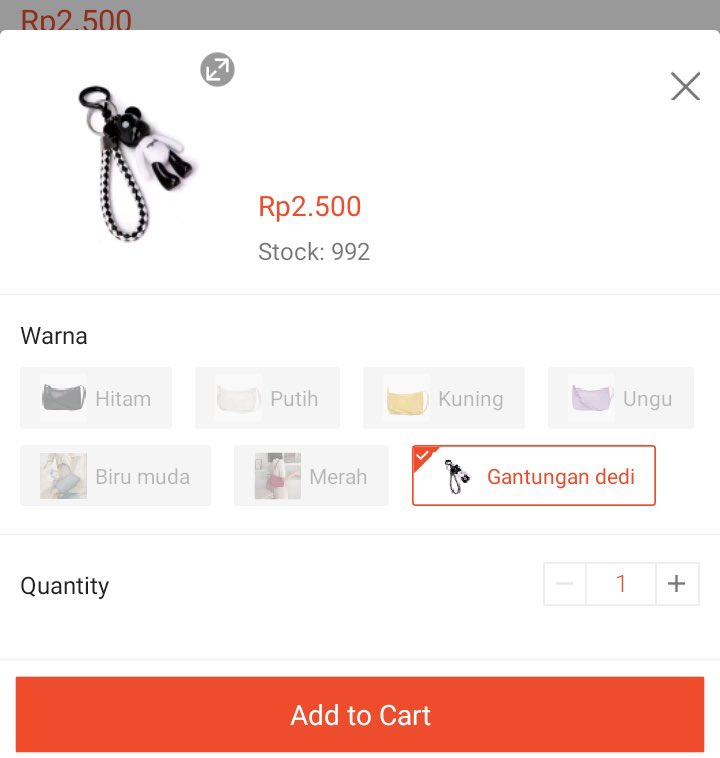Viewport: 720px width, 758px height.
Task: Select the Hitam color option
Action: coord(95,397)
